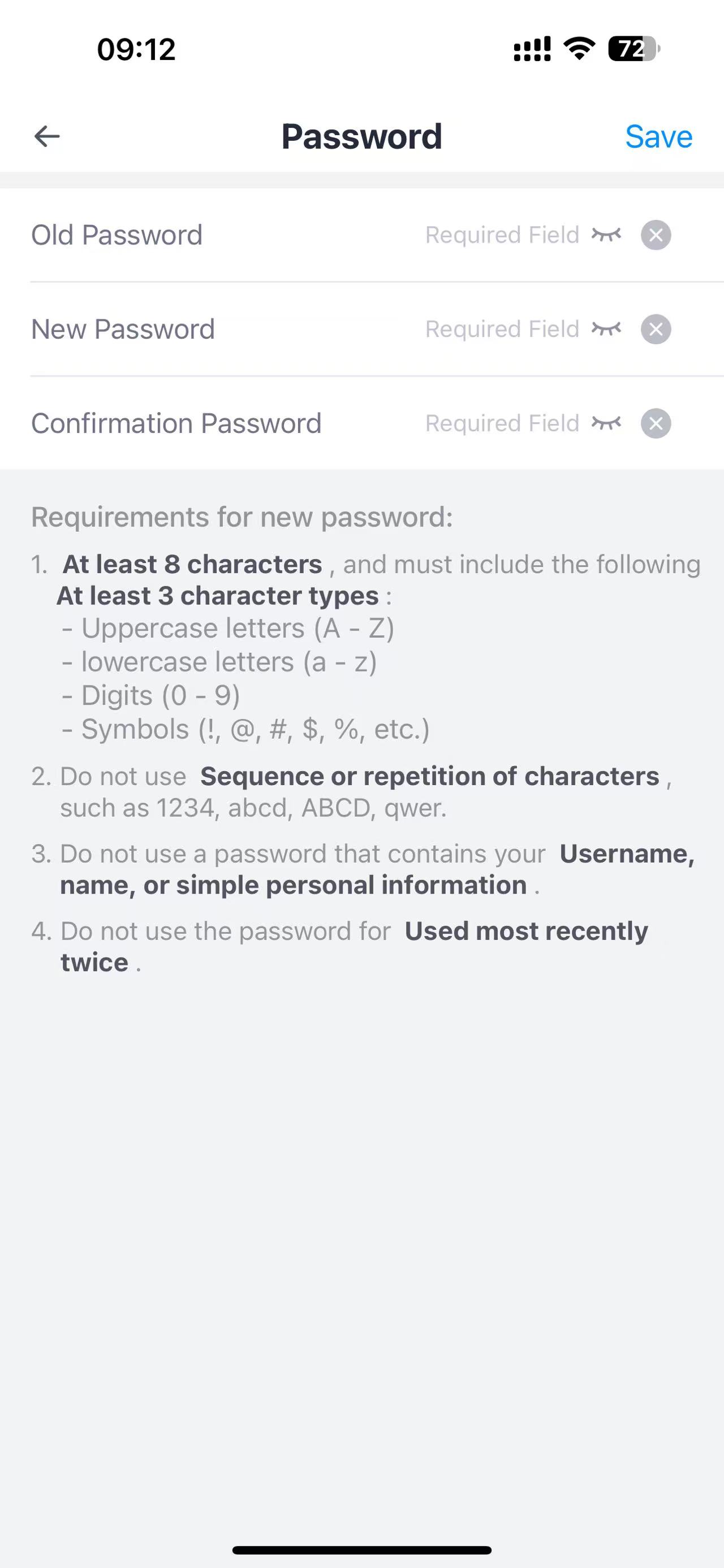The width and height of the screenshot is (724, 1568).
Task: Reveal the New Password text
Action: [x=606, y=330]
